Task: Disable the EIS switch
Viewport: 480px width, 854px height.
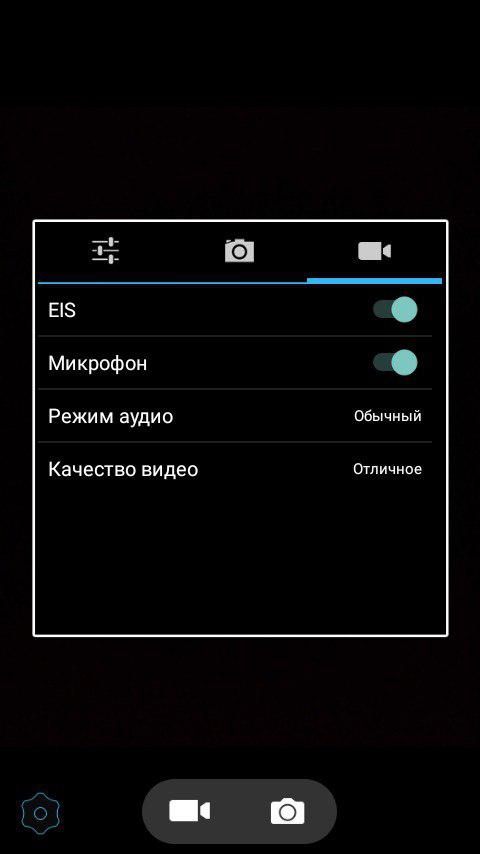Action: [395, 310]
